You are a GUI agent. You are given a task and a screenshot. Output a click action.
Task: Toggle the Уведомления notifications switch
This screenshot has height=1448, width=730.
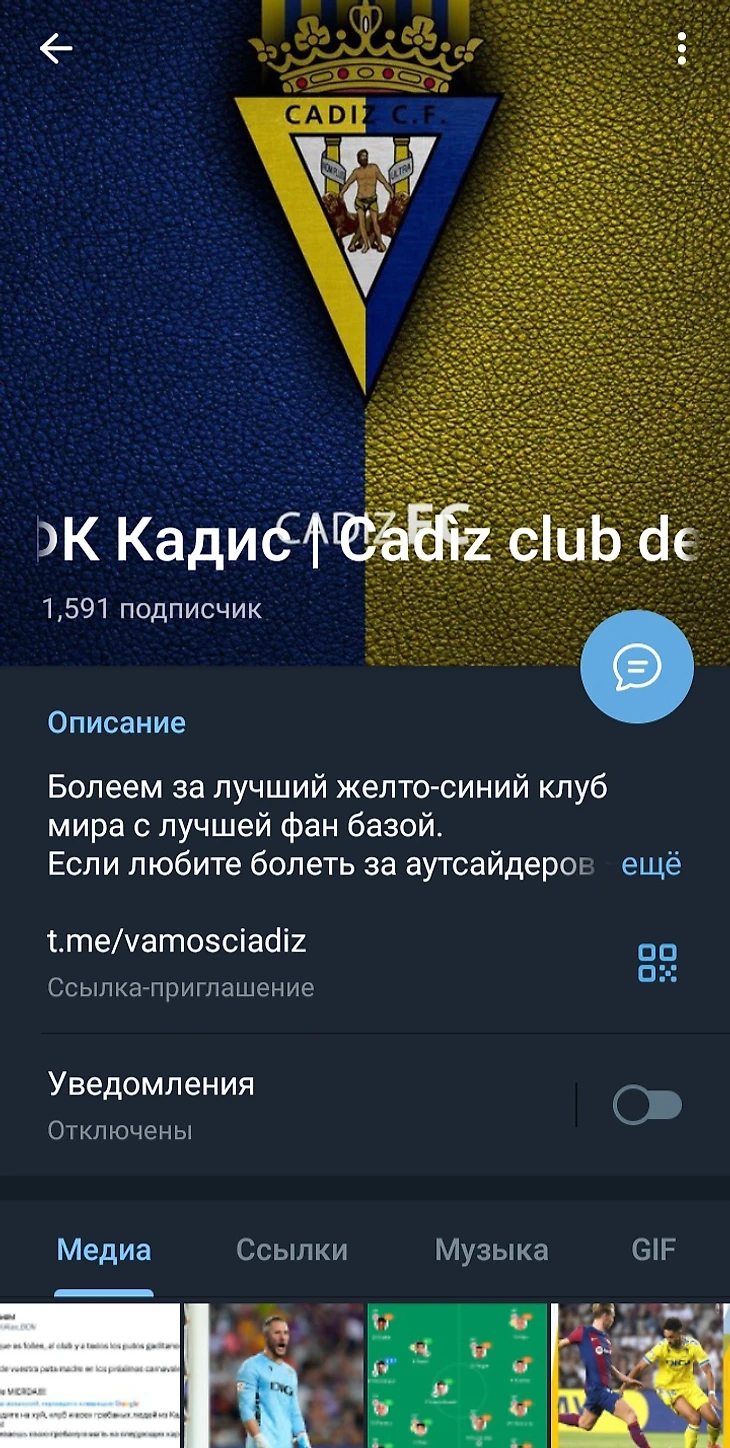click(x=647, y=1105)
